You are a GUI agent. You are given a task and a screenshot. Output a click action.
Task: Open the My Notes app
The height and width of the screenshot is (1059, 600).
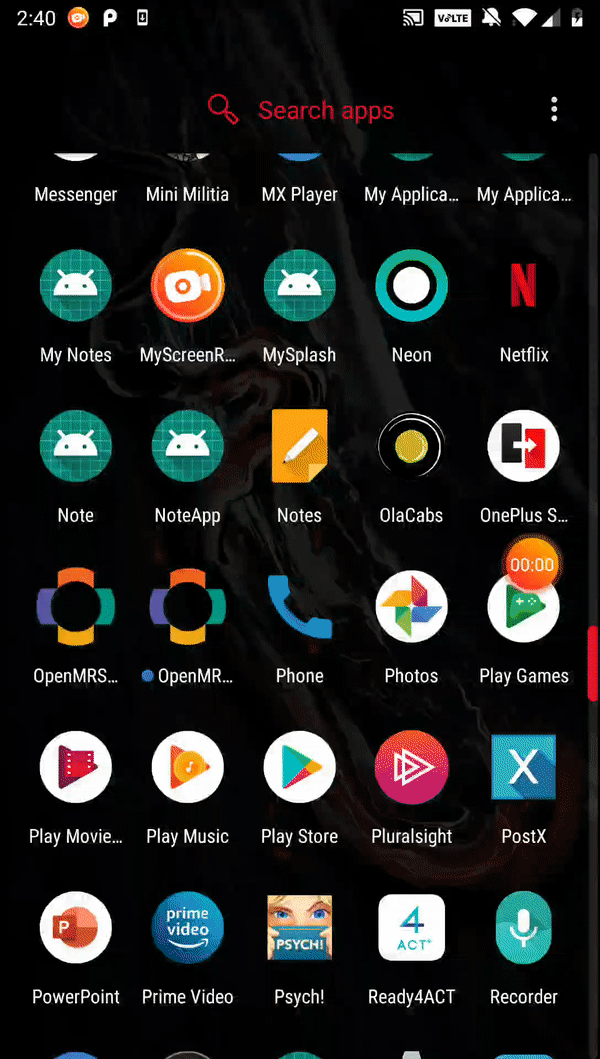(x=76, y=287)
